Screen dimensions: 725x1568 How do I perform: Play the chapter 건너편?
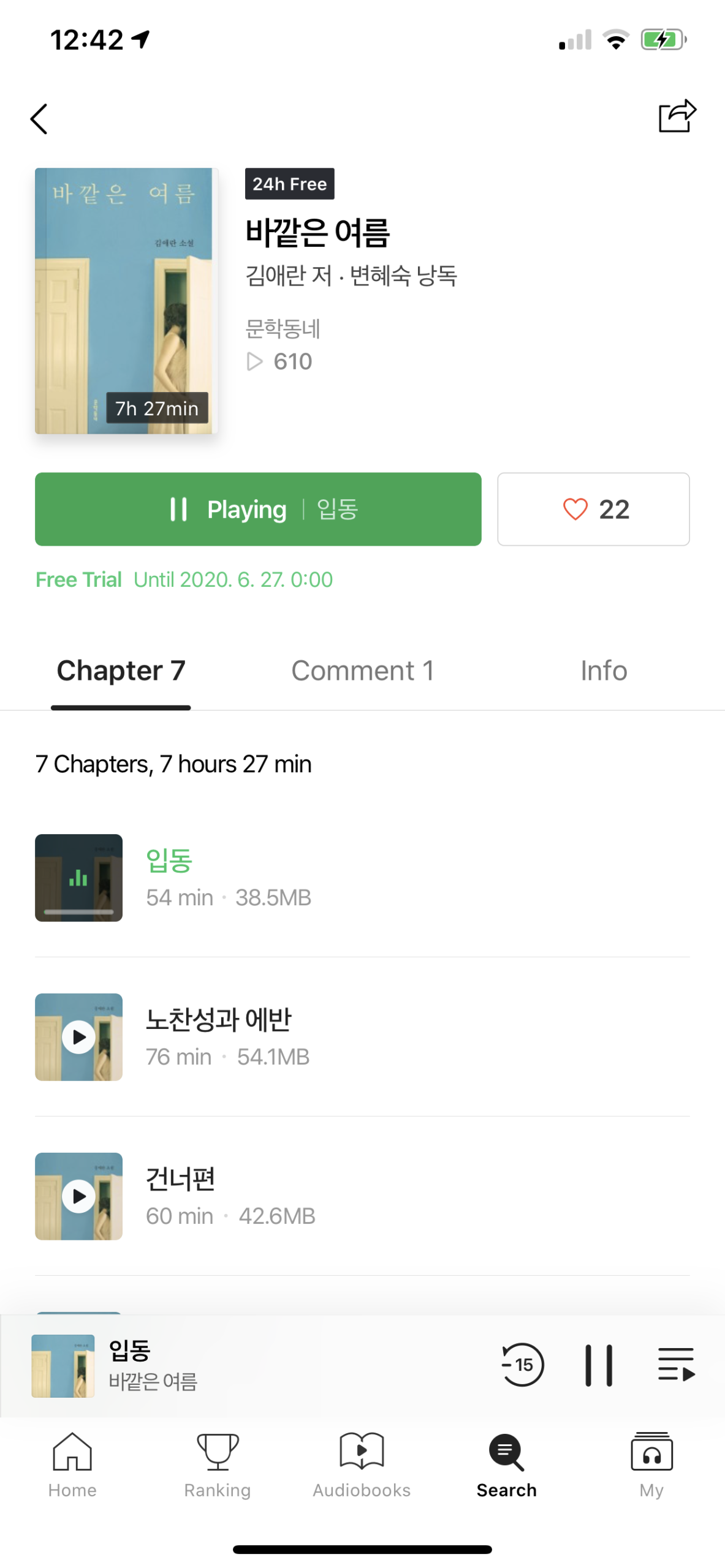click(x=79, y=1196)
